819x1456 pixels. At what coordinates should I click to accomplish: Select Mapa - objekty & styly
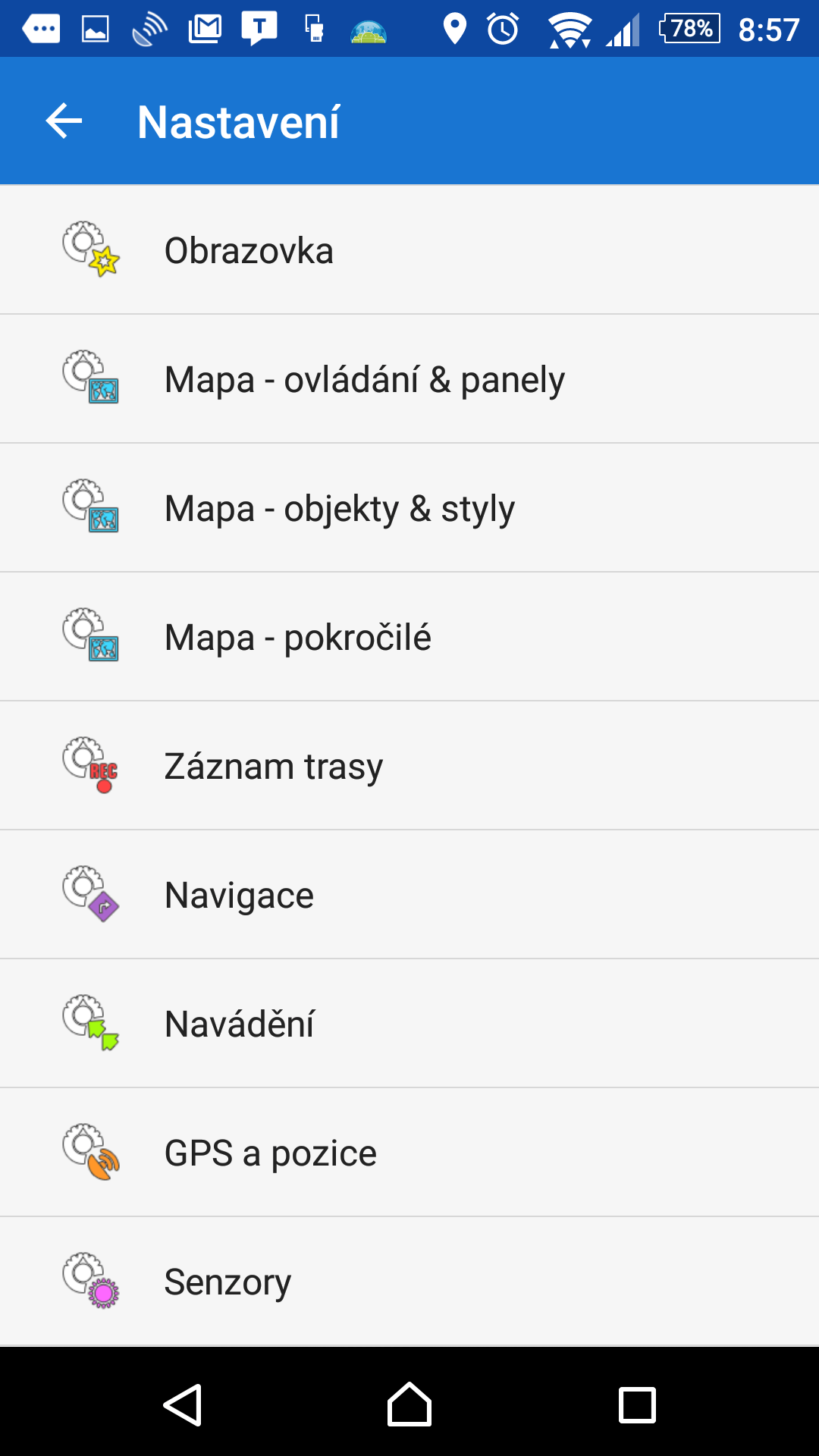(409, 508)
